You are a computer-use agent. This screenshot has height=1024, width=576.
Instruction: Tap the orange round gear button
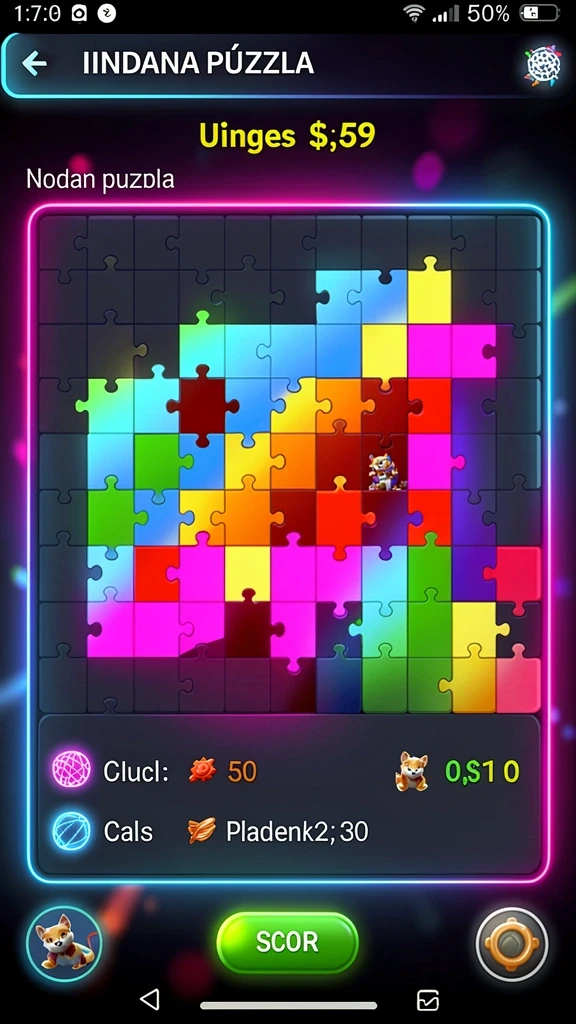[x=511, y=944]
